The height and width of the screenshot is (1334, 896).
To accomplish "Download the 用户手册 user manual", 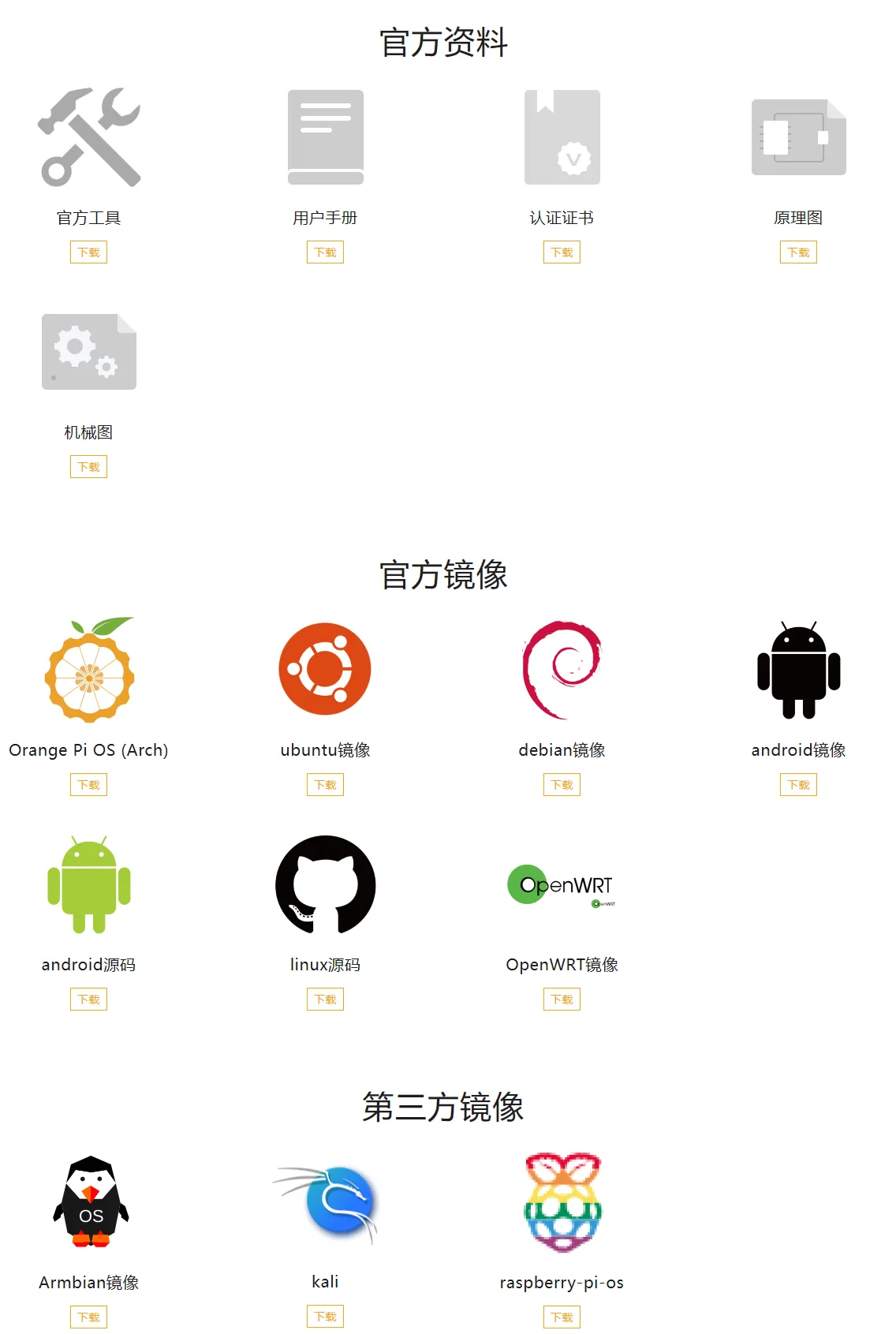I will coord(325,252).
